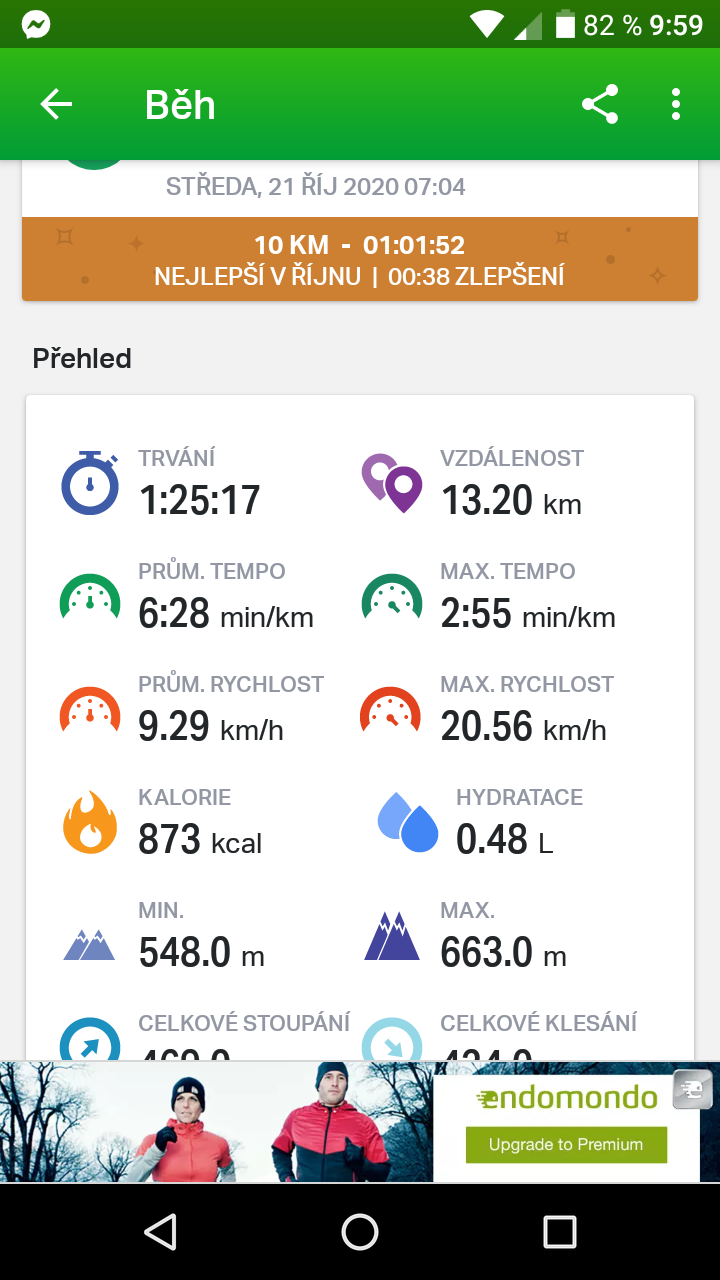
Task: Open the overflow menu
Action: point(676,104)
